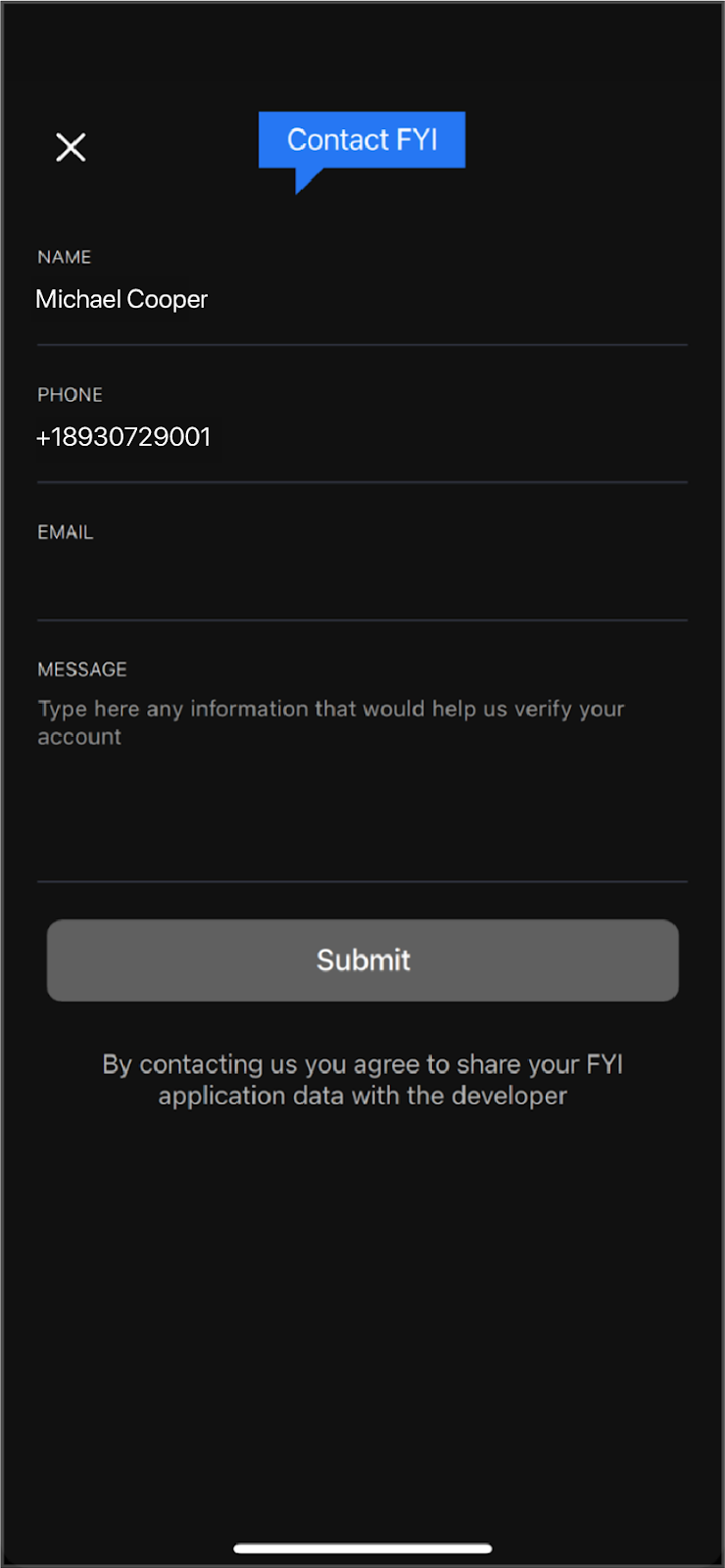Close the Contact FYI form
The height and width of the screenshot is (1568, 725).
[71, 147]
